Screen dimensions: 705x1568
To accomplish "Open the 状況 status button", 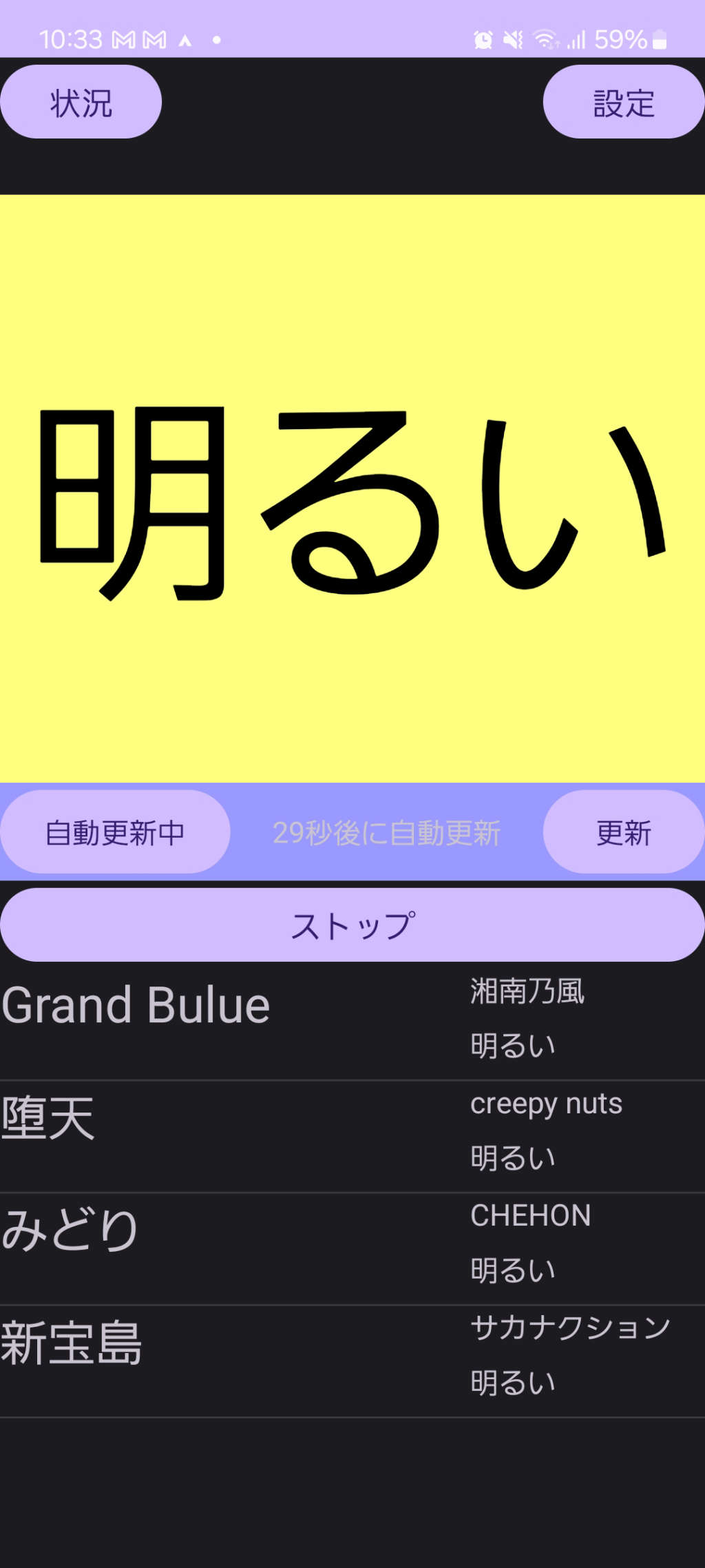I will point(81,102).
